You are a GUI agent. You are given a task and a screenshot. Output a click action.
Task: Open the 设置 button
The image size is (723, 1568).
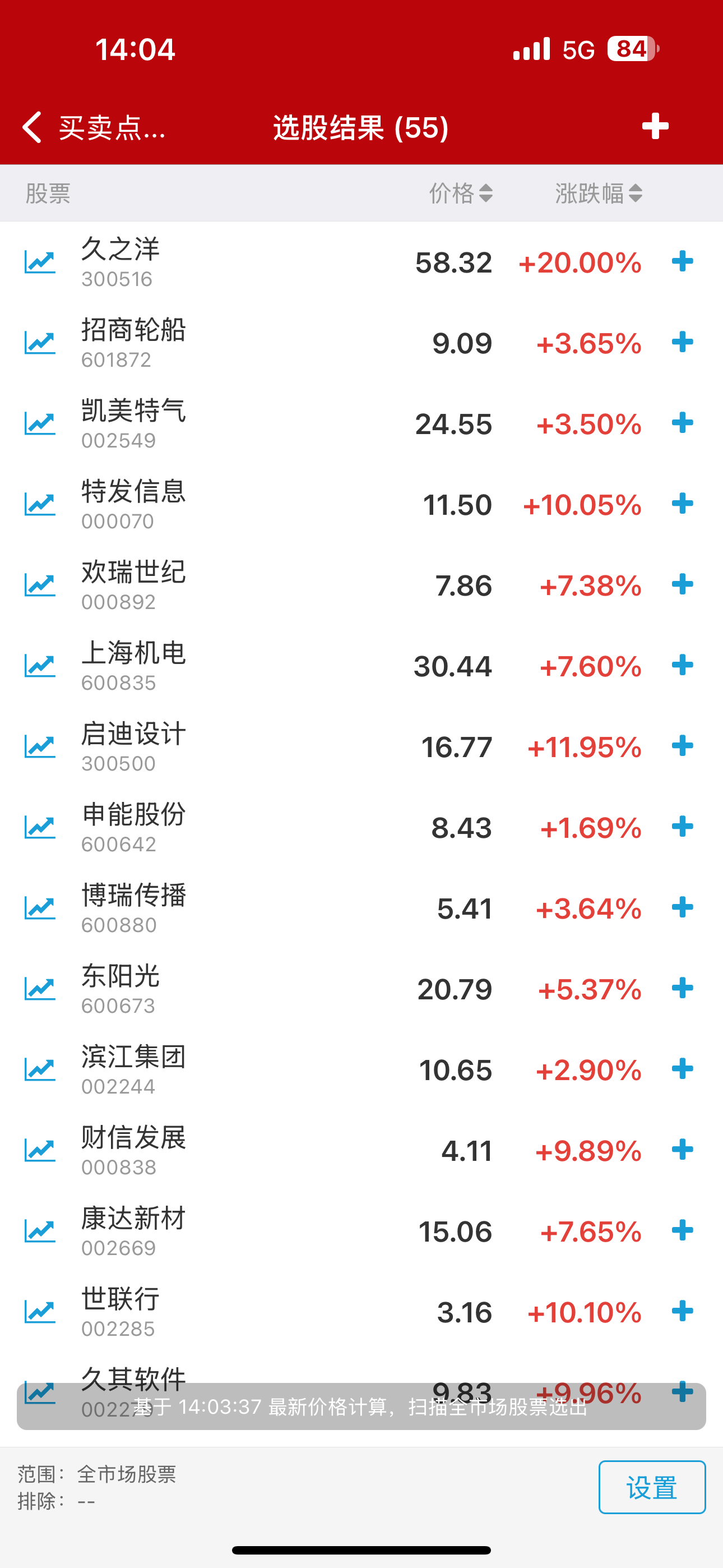click(651, 1487)
